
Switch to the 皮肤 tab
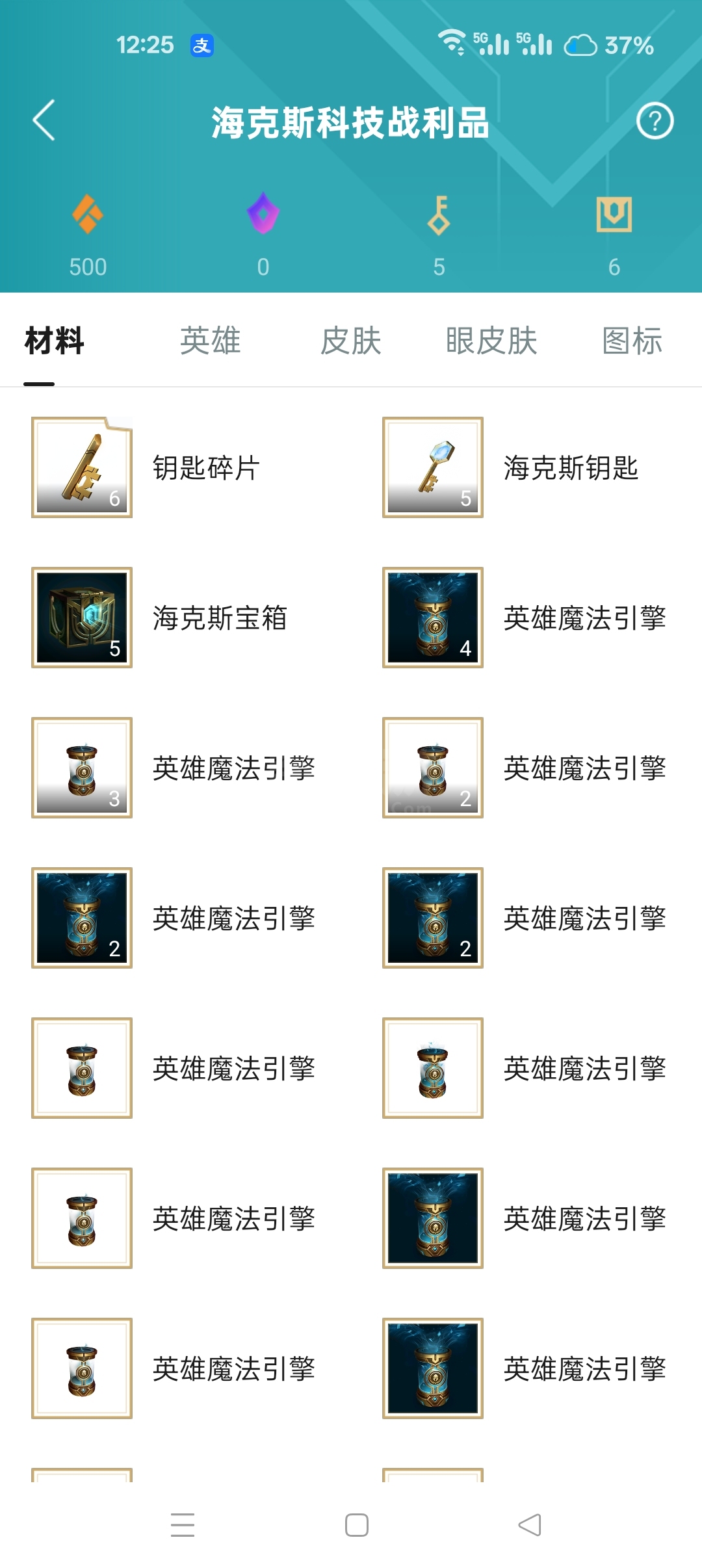pyautogui.click(x=351, y=341)
